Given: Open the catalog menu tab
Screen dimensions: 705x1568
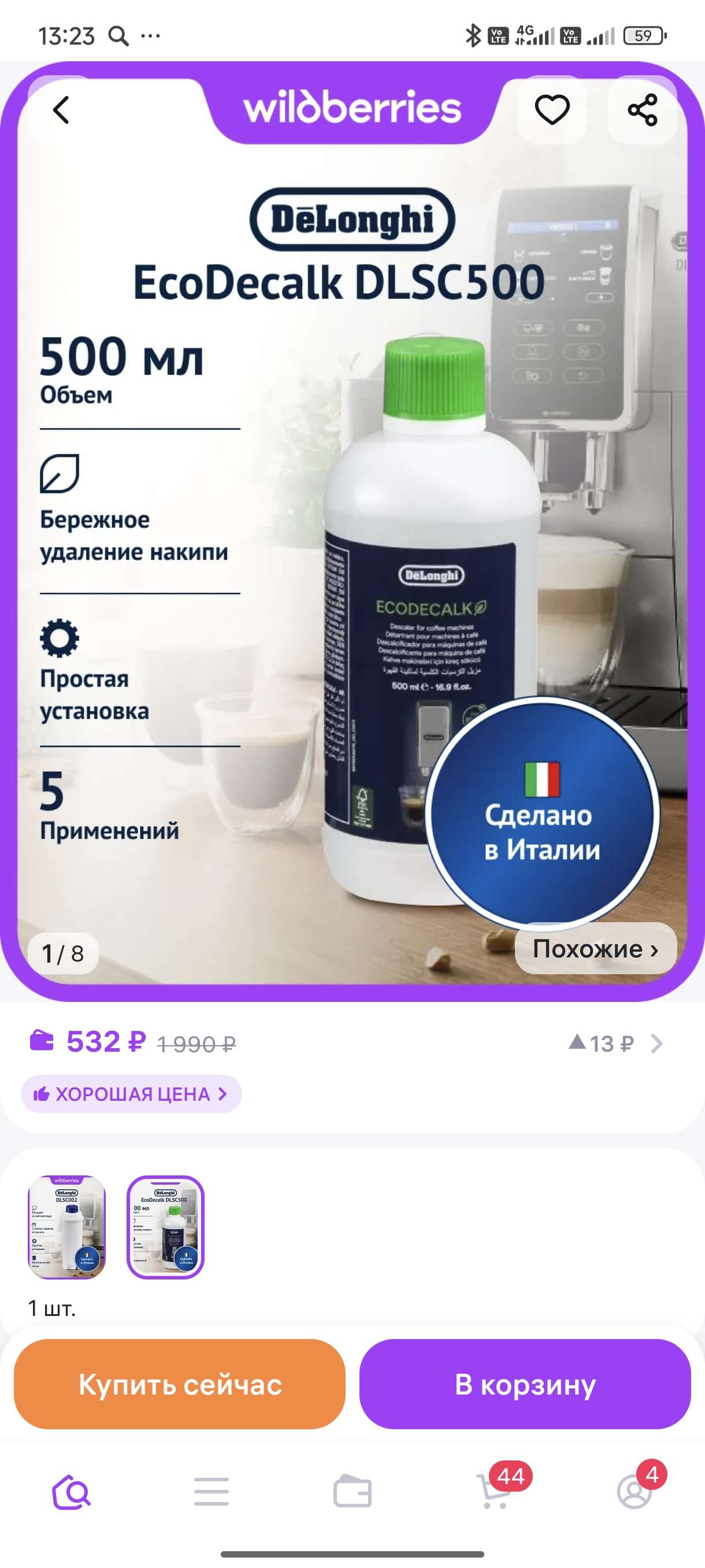Looking at the screenshot, I should [211, 1492].
